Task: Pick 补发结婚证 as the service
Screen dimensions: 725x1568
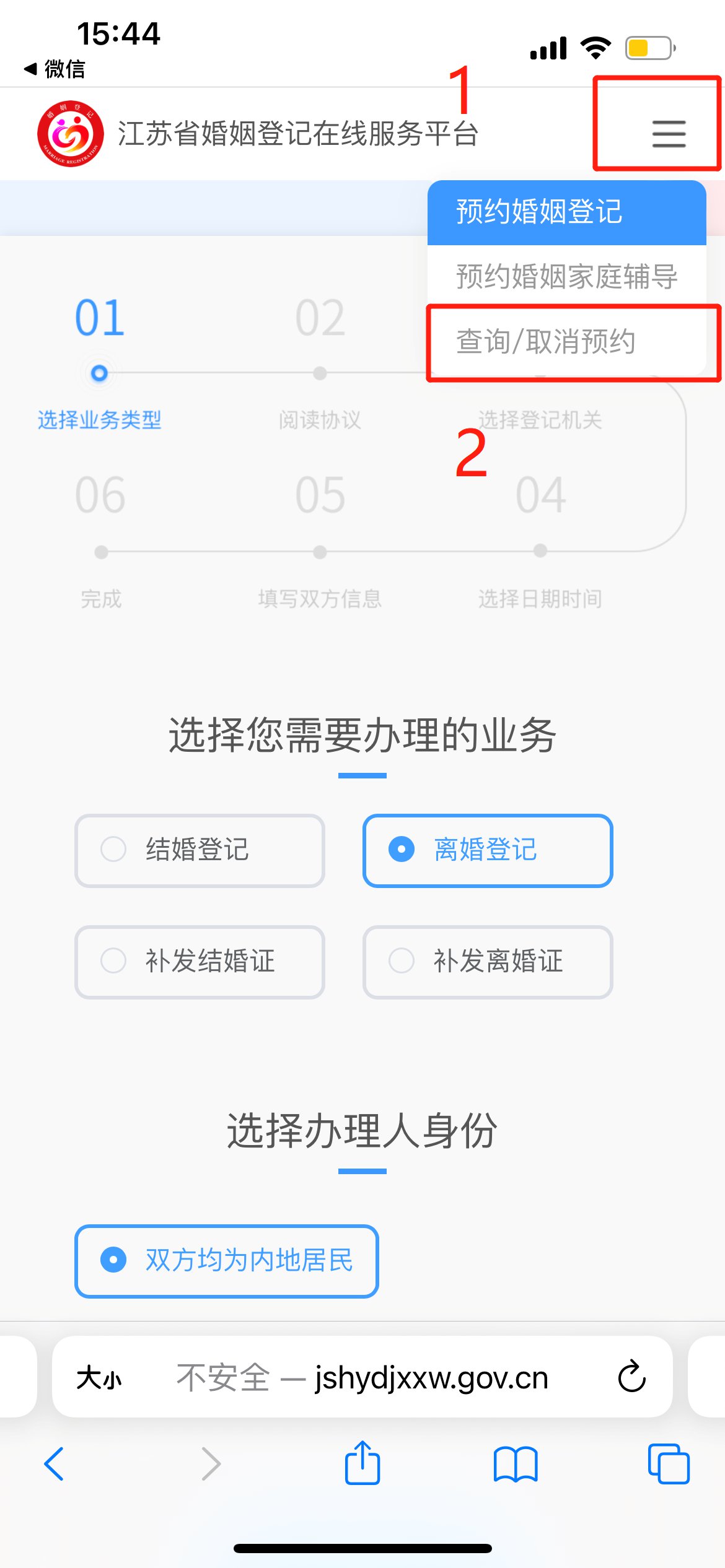Action: pos(200,961)
